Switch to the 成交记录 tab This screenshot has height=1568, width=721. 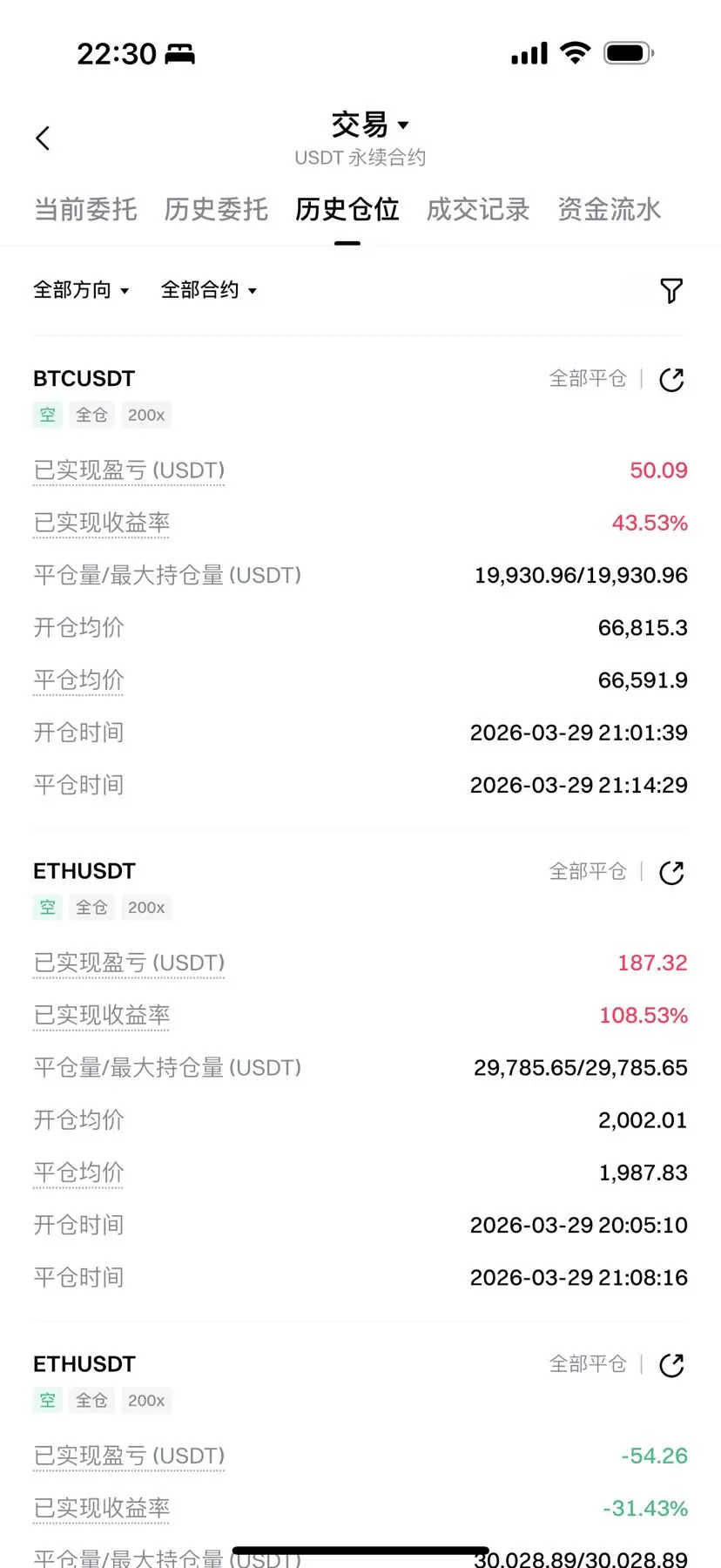coord(478,210)
